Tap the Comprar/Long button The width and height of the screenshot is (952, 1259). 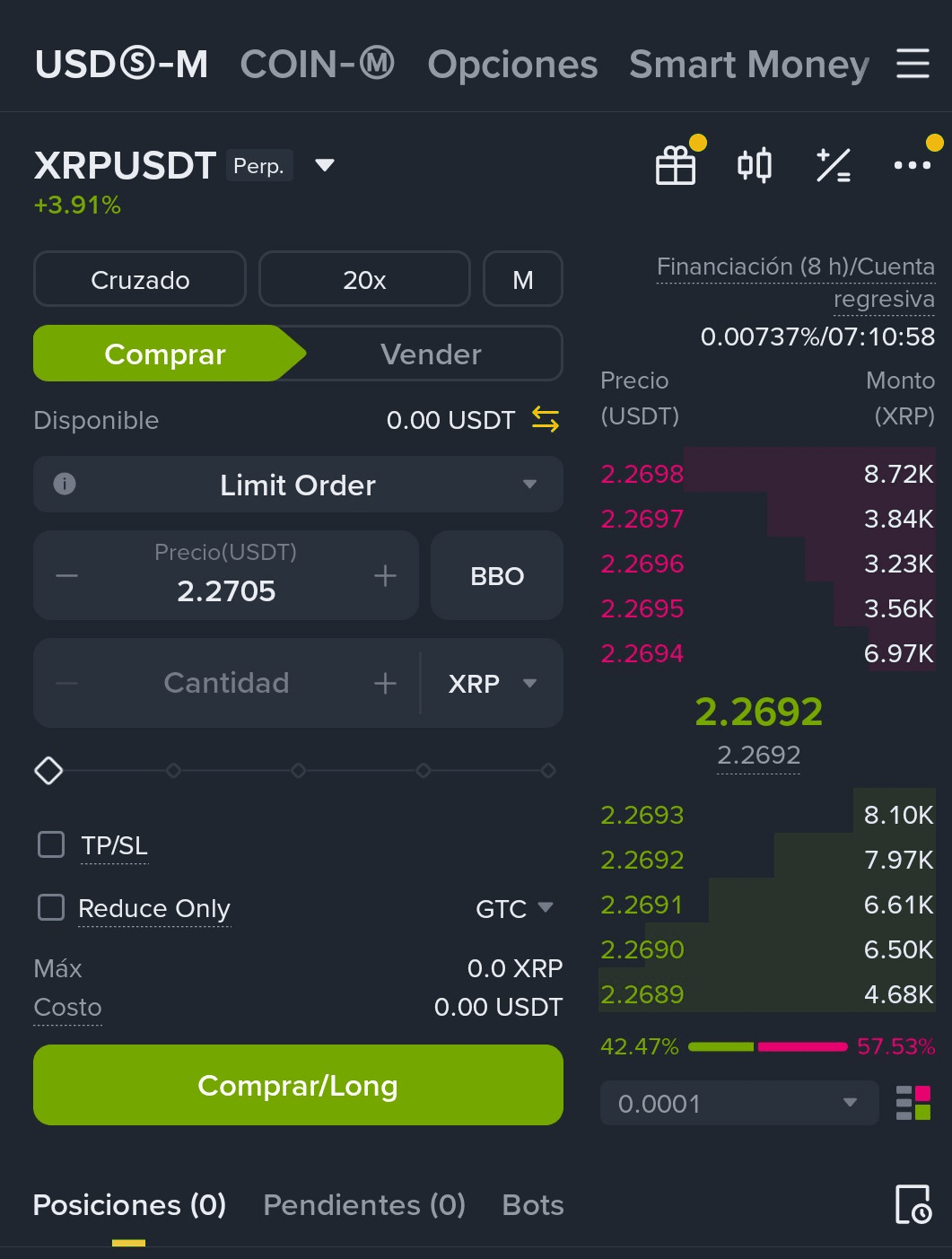click(x=298, y=1085)
